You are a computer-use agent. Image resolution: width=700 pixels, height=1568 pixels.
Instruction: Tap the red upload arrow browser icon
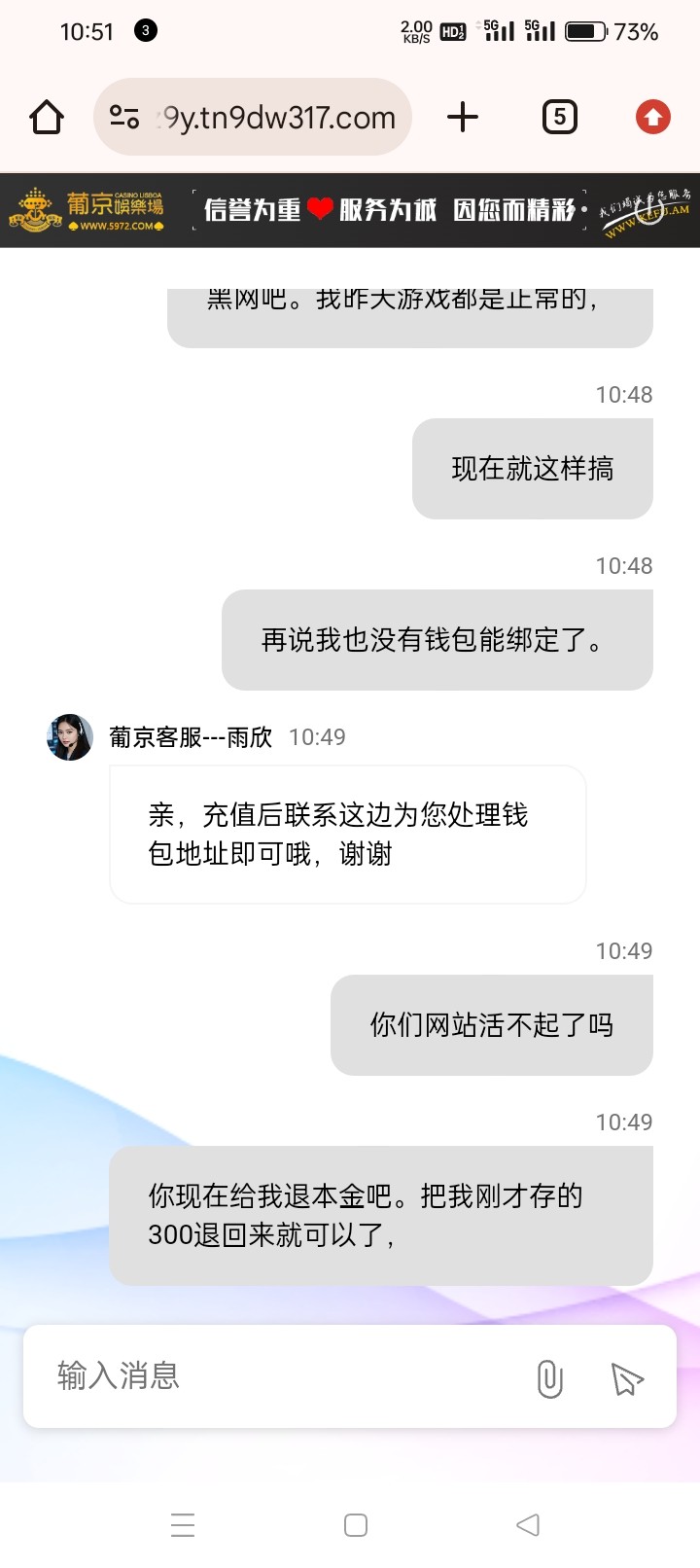click(x=652, y=118)
